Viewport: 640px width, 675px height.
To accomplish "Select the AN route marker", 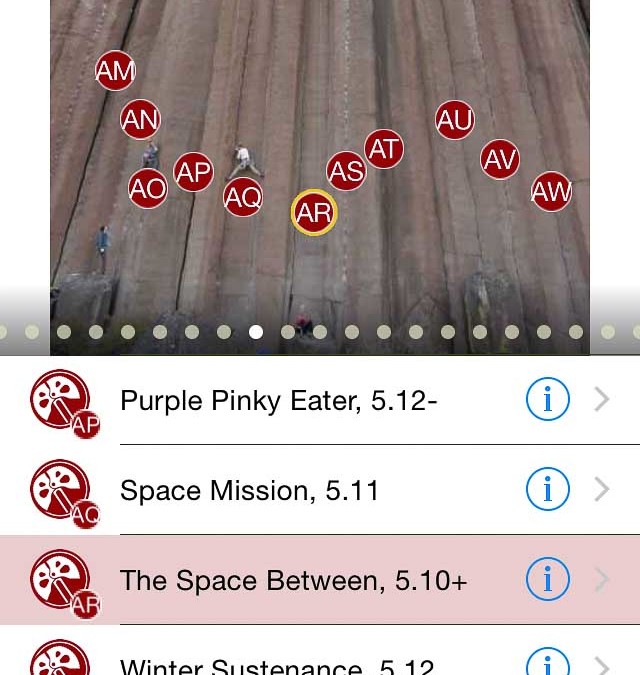I will click(141, 121).
